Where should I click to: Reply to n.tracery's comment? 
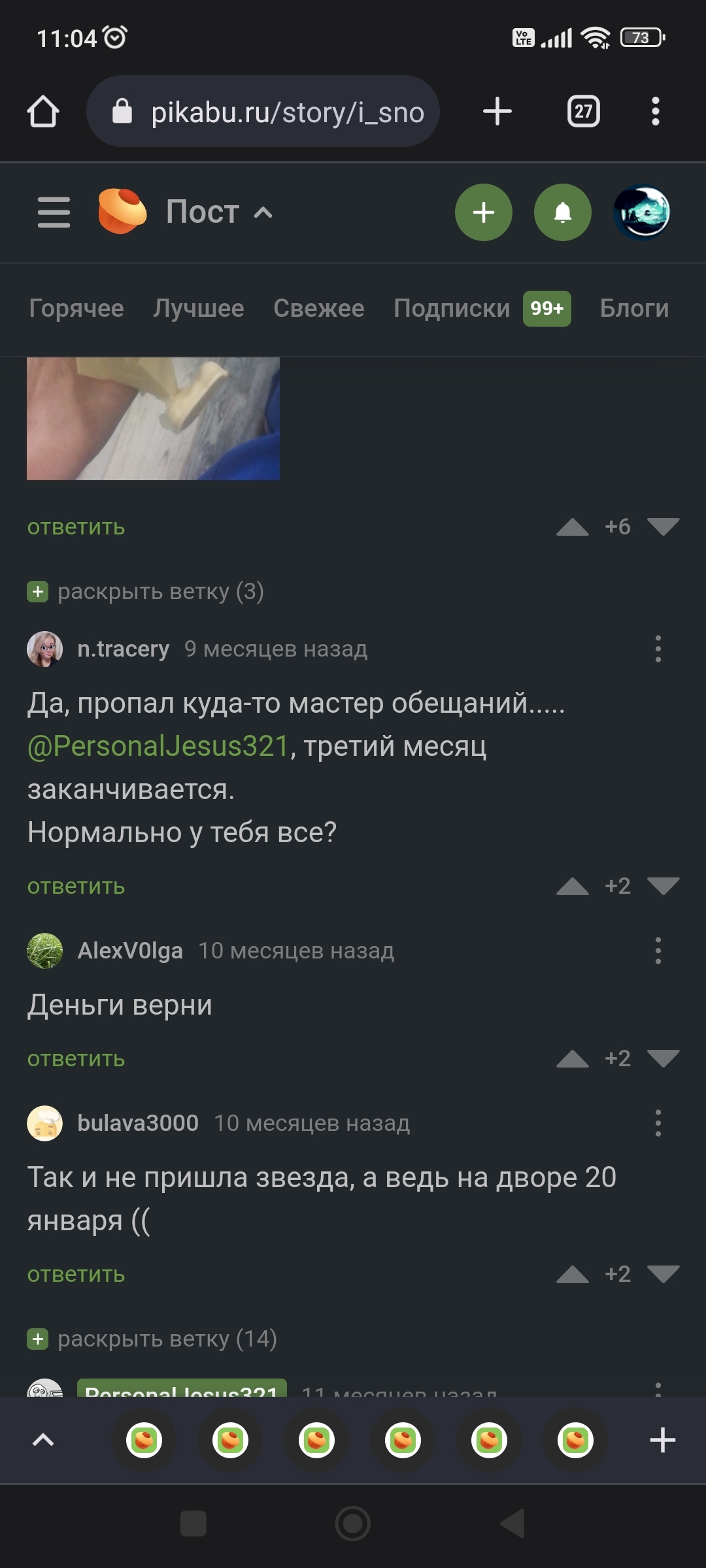[76, 887]
